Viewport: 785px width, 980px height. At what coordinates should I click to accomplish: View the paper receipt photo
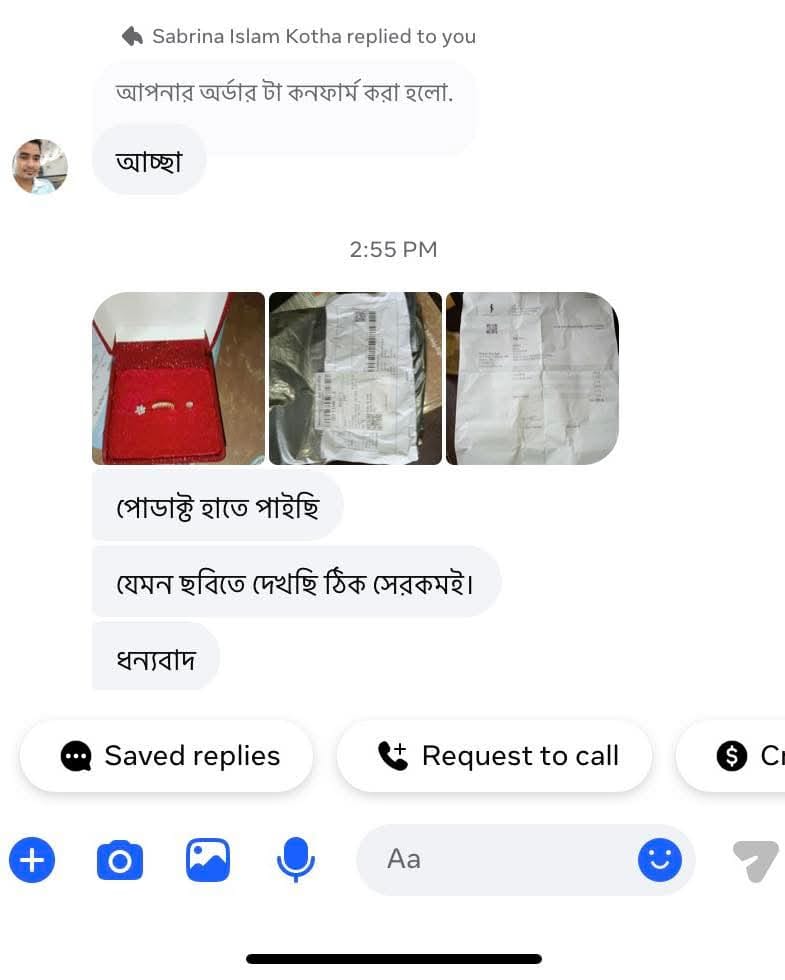pyautogui.click(x=532, y=378)
